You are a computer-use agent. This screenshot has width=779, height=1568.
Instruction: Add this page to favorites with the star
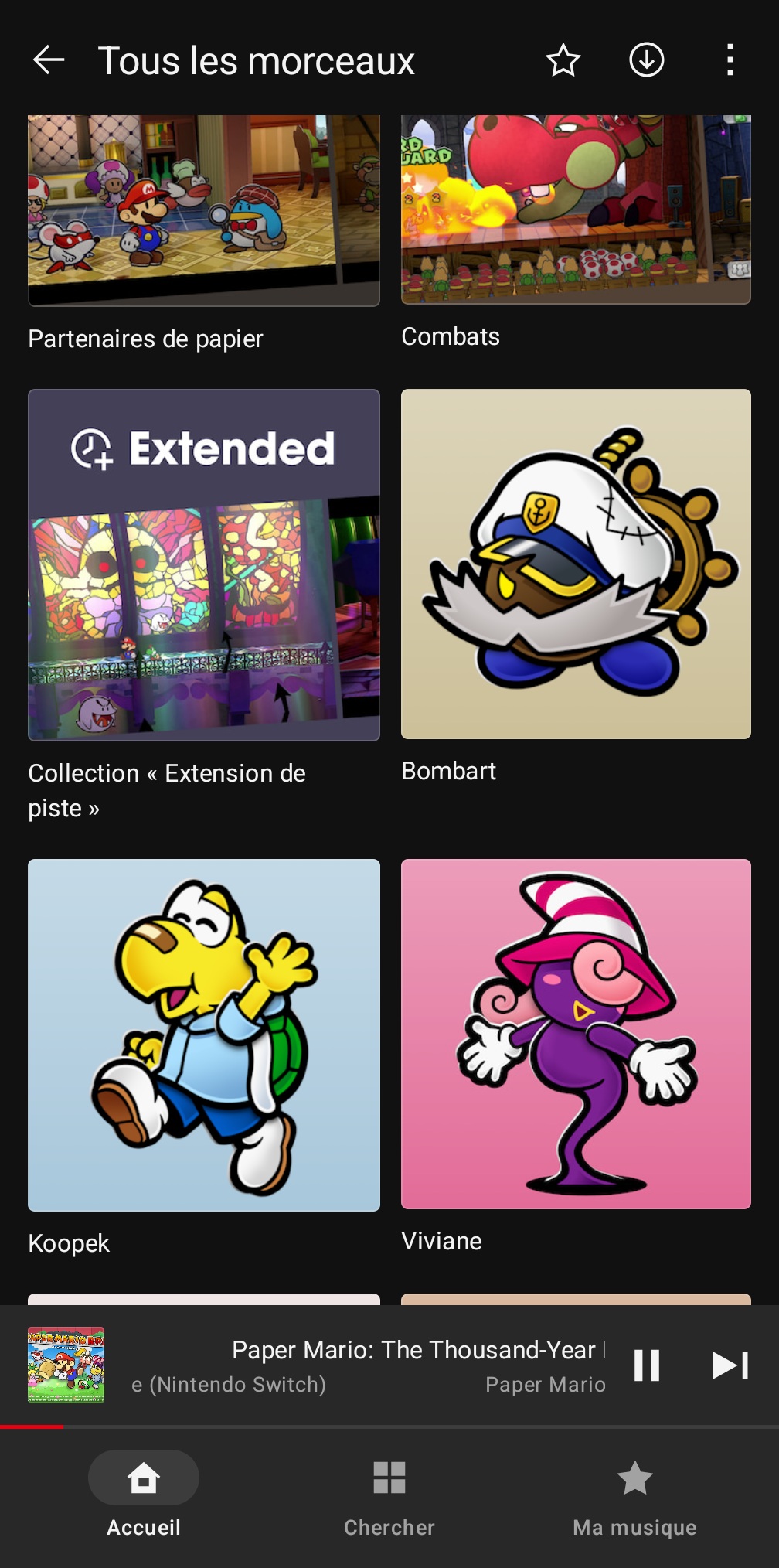tap(563, 60)
